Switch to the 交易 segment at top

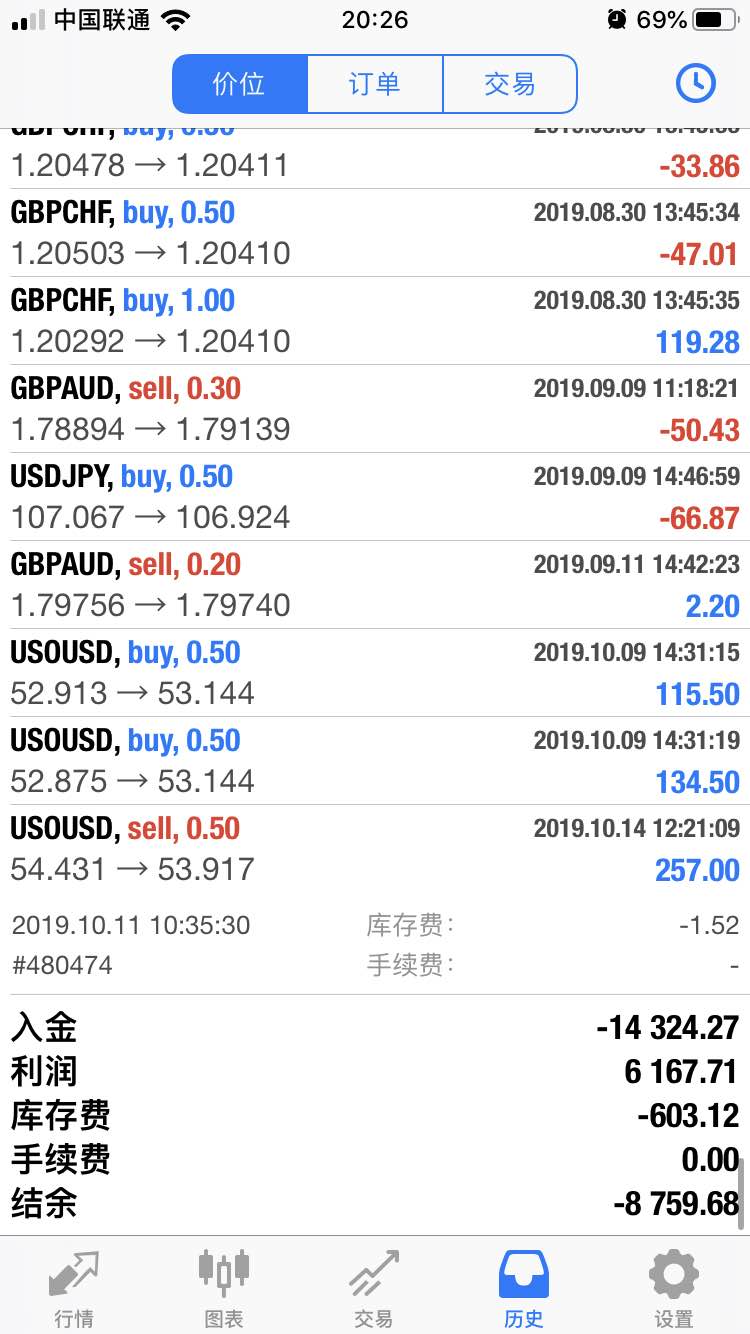point(509,84)
